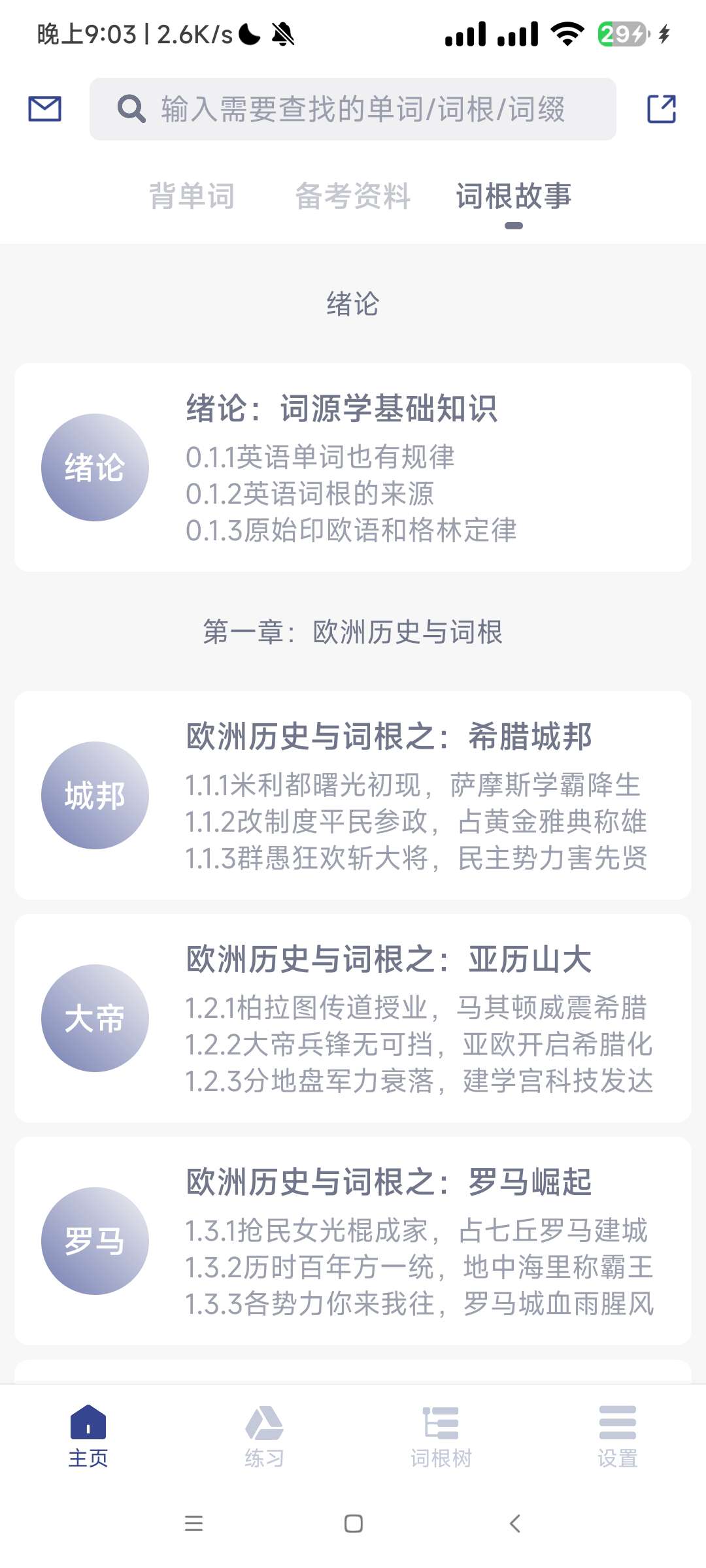The width and height of the screenshot is (706, 1568).
Task: Switch to the 背单词 tab
Action: point(192,196)
